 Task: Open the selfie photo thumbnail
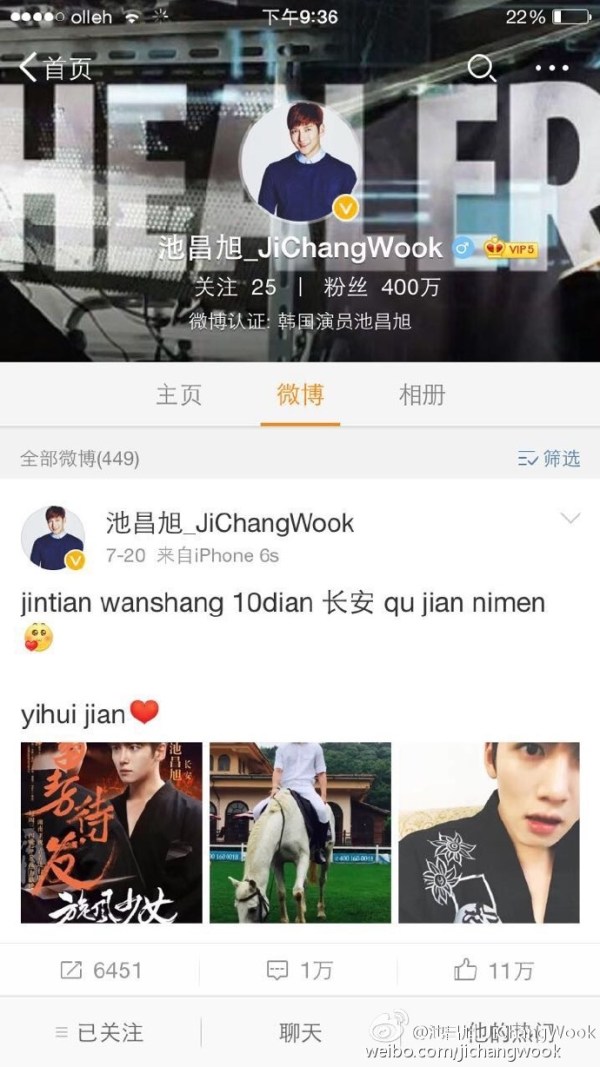(489, 832)
